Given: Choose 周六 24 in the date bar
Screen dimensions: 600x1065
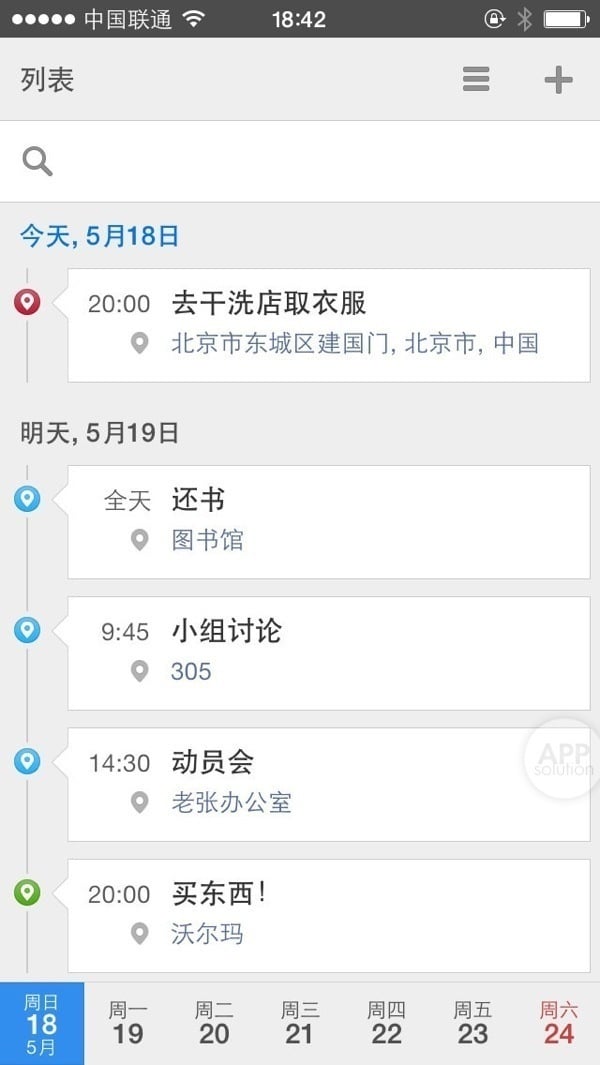Looking at the screenshot, I should (558, 1023).
